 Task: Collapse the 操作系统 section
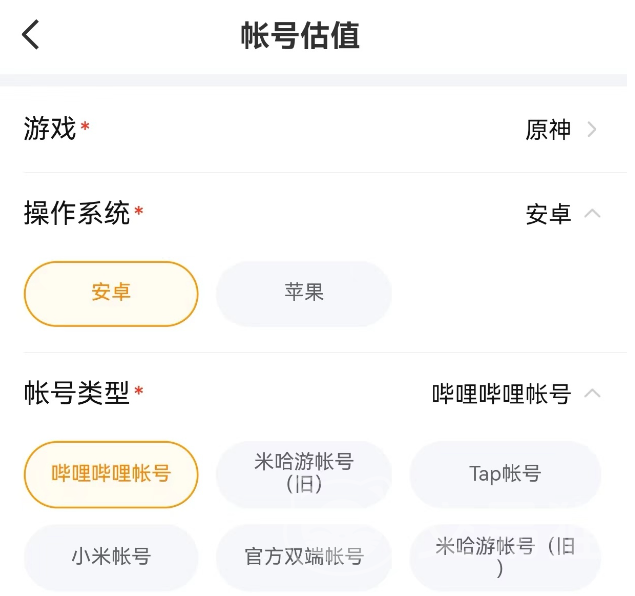[x=592, y=213]
